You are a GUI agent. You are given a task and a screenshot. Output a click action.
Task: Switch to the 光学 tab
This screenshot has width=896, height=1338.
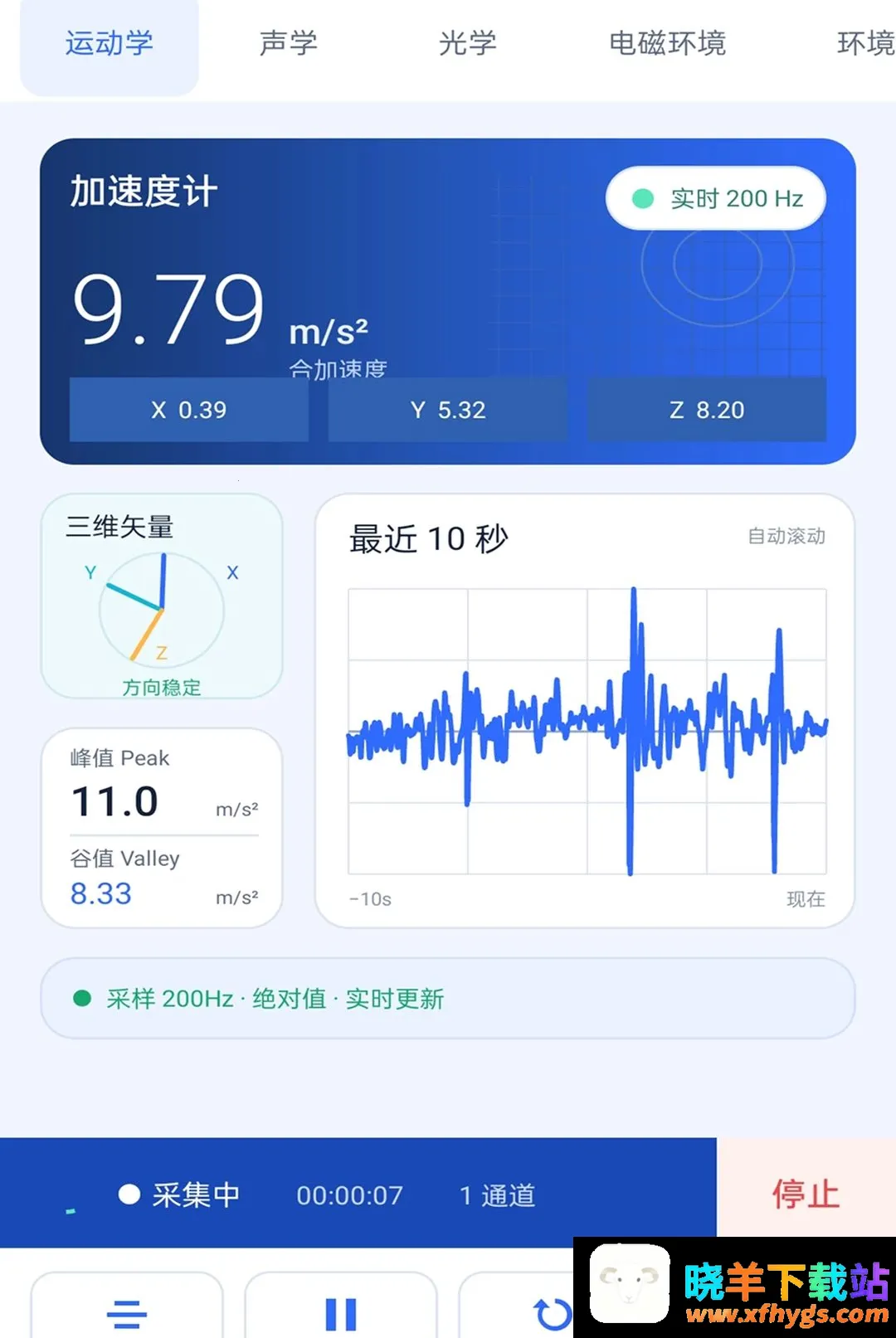pyautogui.click(x=467, y=43)
